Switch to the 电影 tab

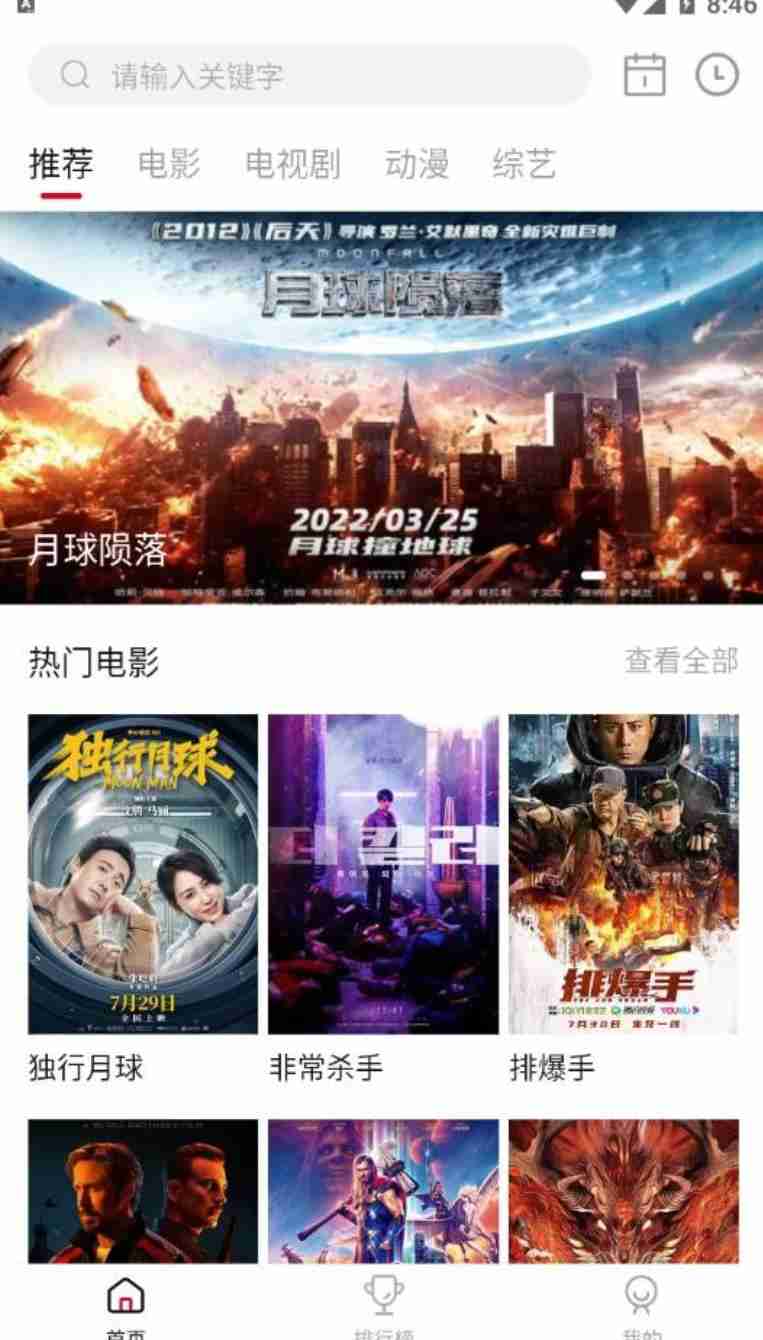point(169,163)
